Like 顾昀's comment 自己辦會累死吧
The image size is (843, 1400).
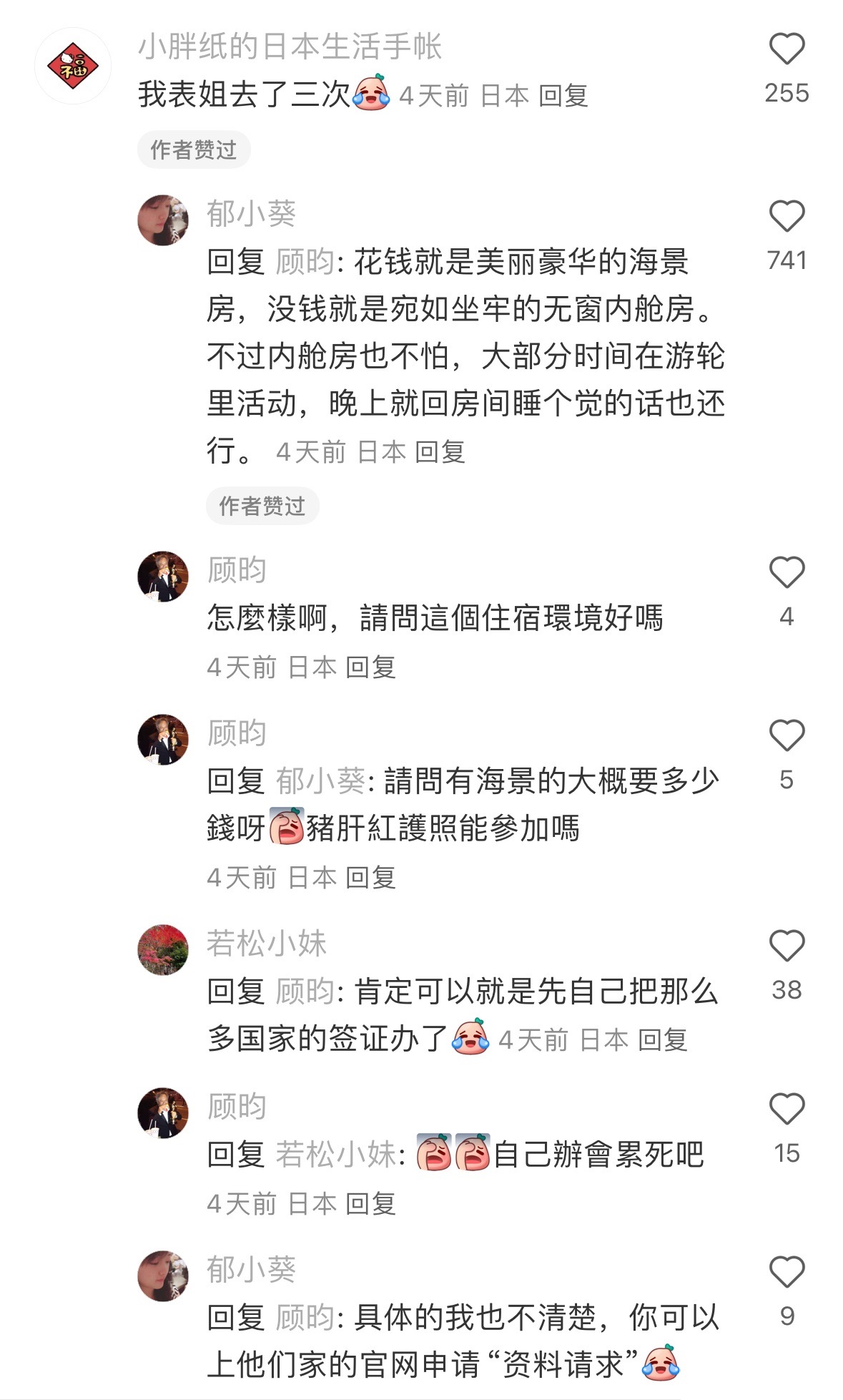[x=787, y=1110]
